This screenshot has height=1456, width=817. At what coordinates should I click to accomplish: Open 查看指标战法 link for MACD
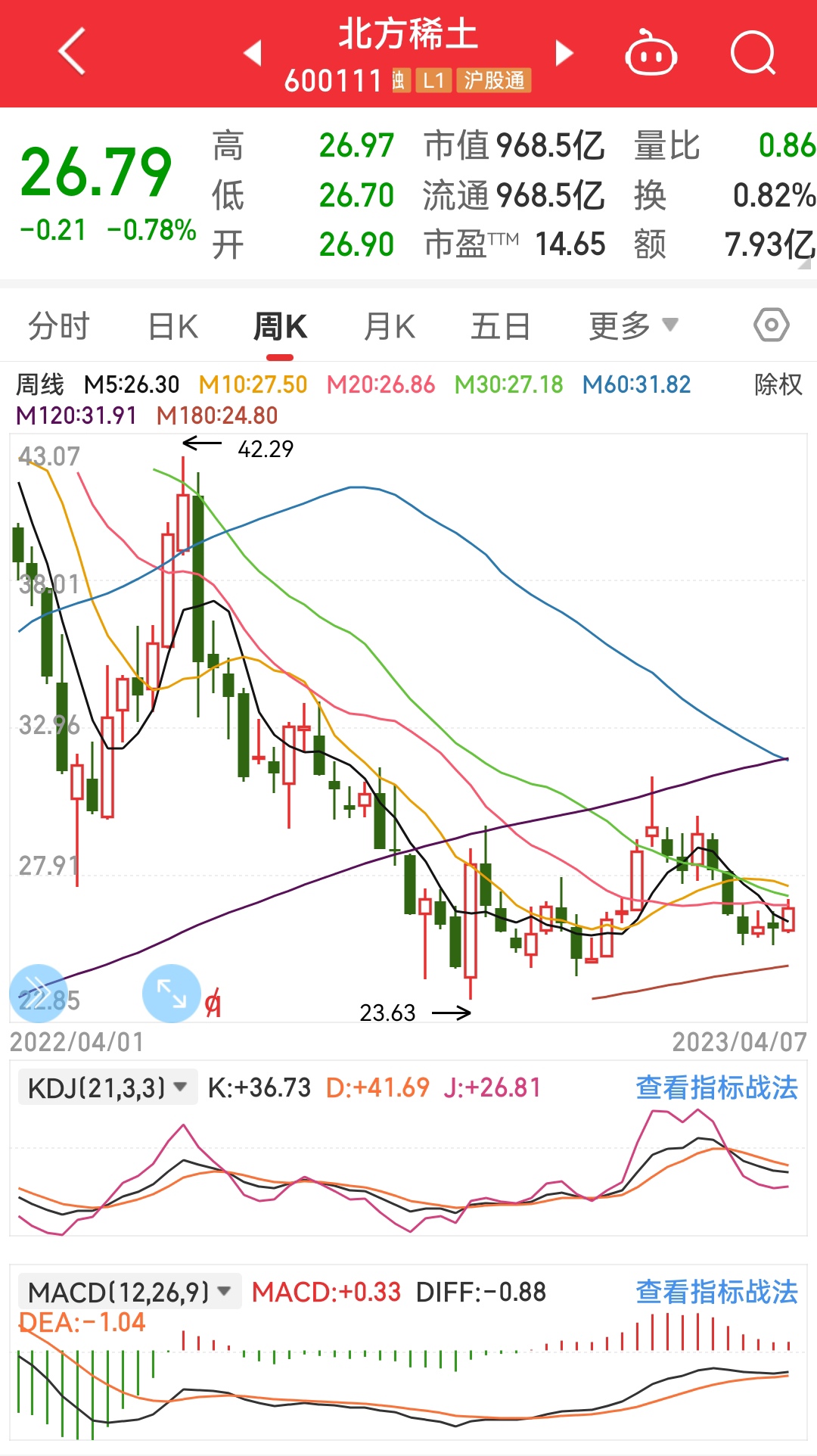coord(716,1292)
